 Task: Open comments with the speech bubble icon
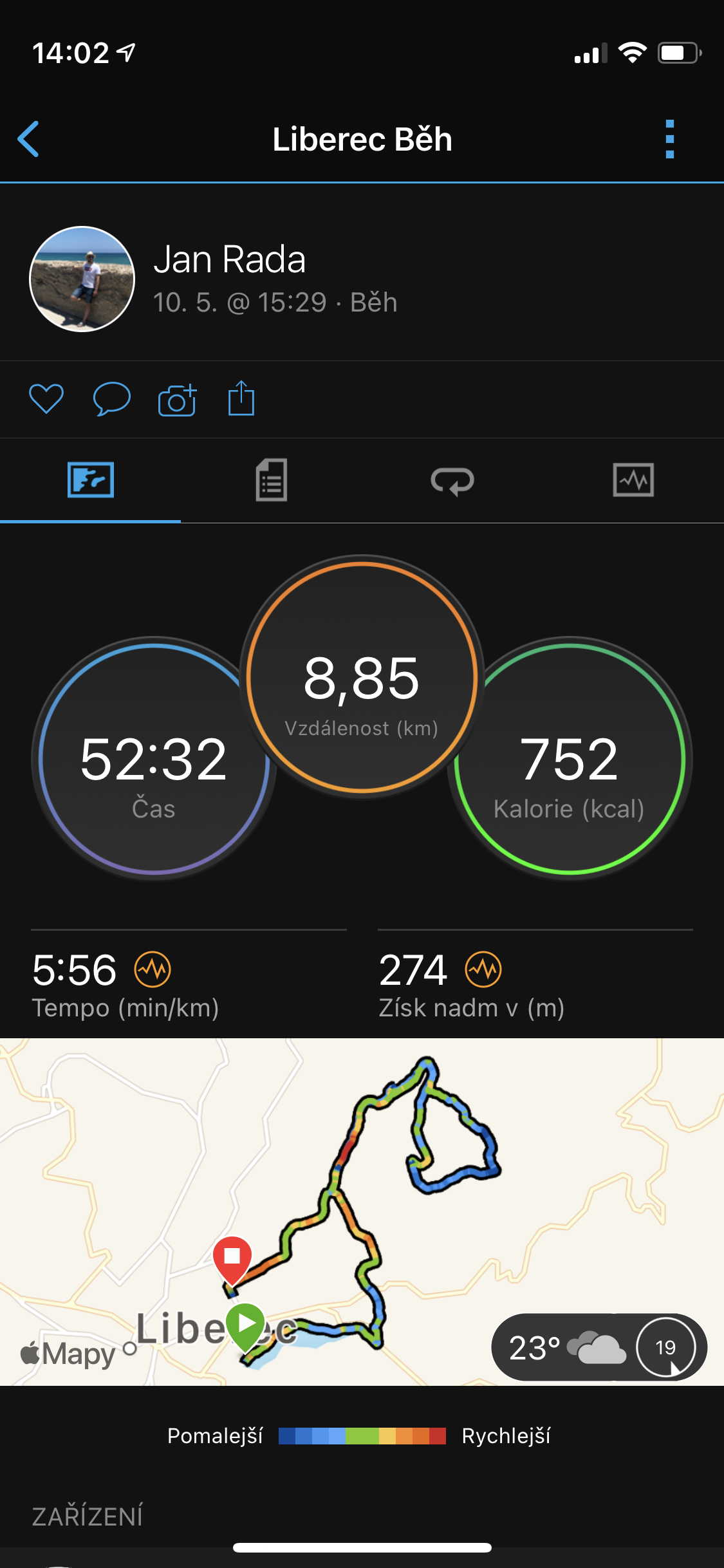(112, 399)
